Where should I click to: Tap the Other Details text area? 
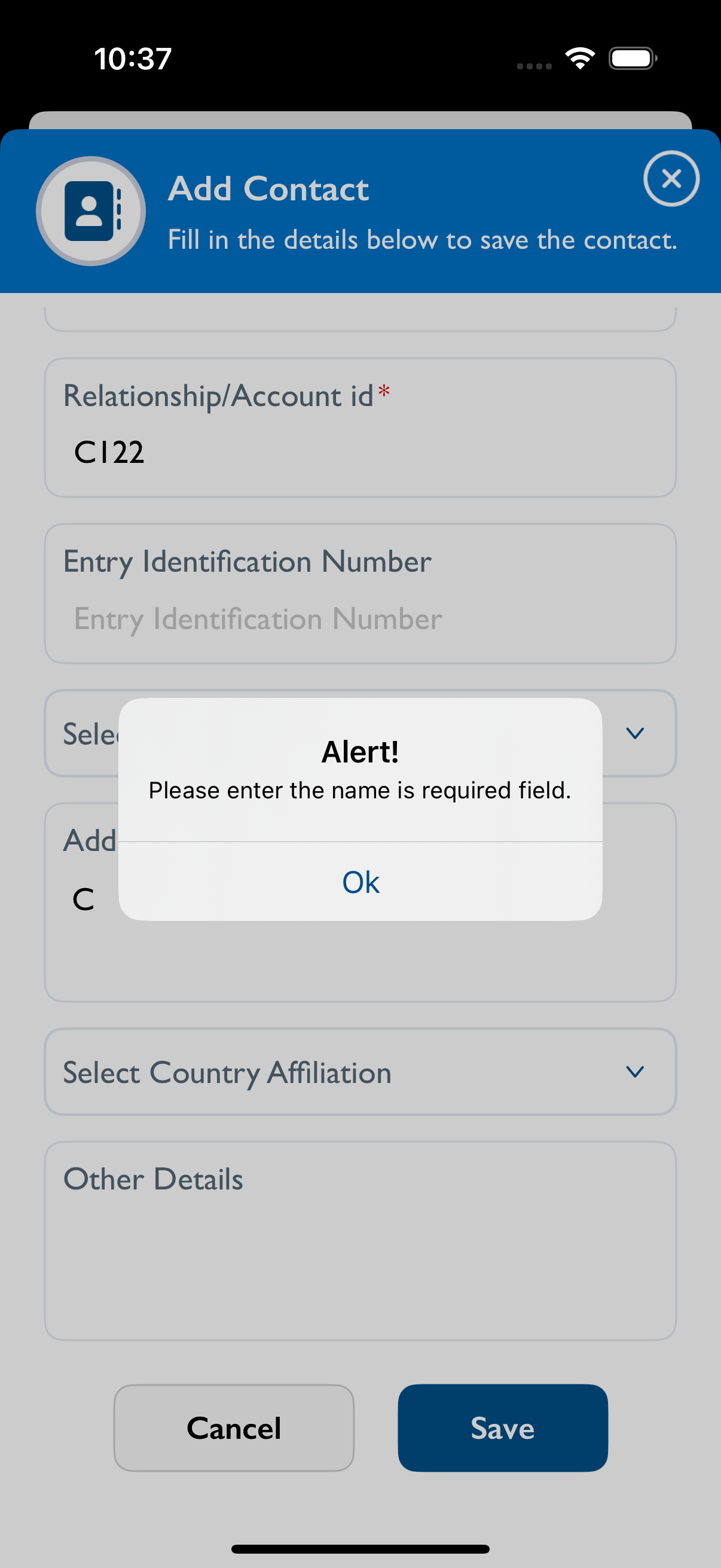click(x=360, y=1240)
